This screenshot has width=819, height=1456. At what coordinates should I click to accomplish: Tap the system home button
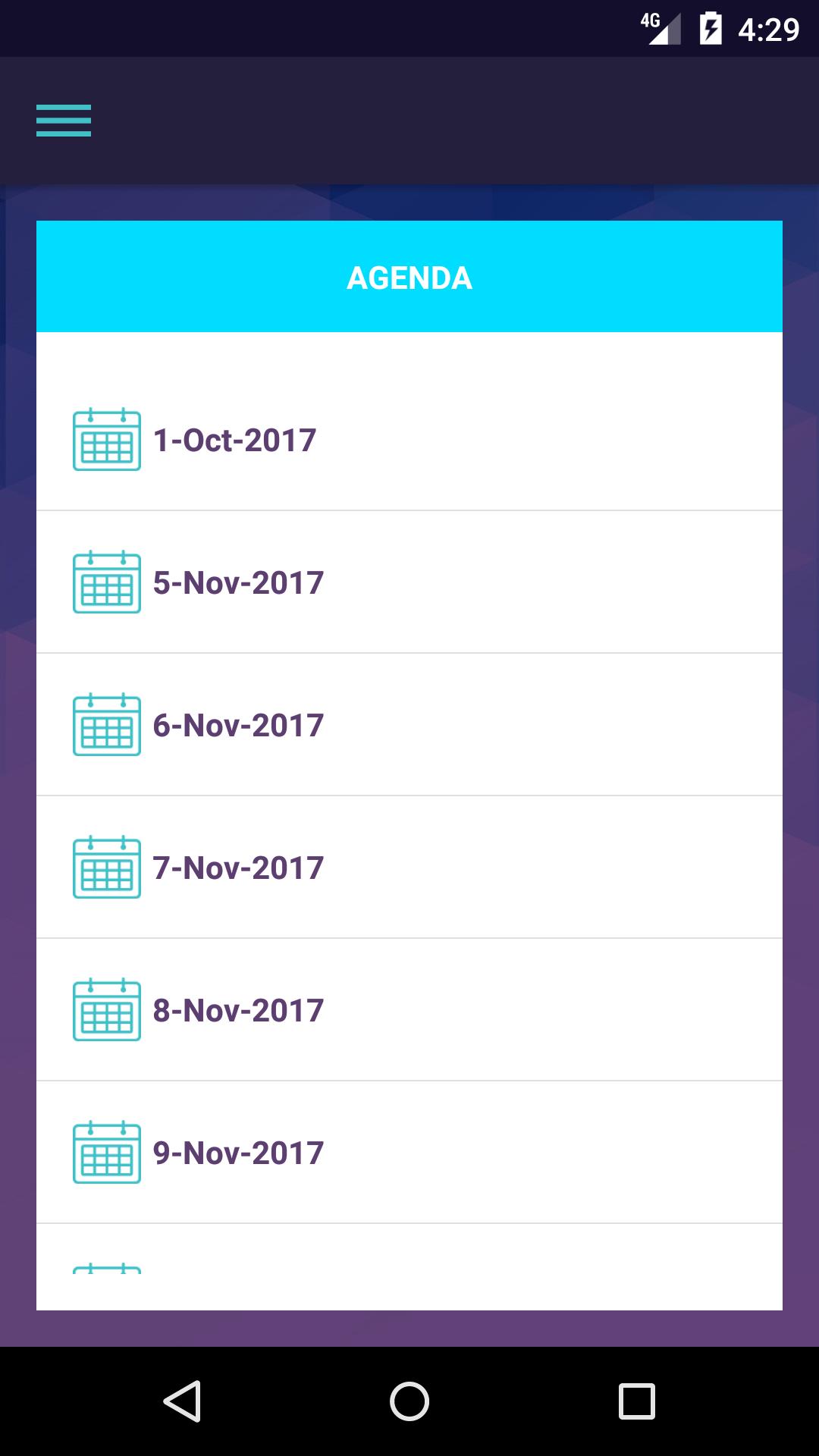pyautogui.click(x=409, y=1401)
